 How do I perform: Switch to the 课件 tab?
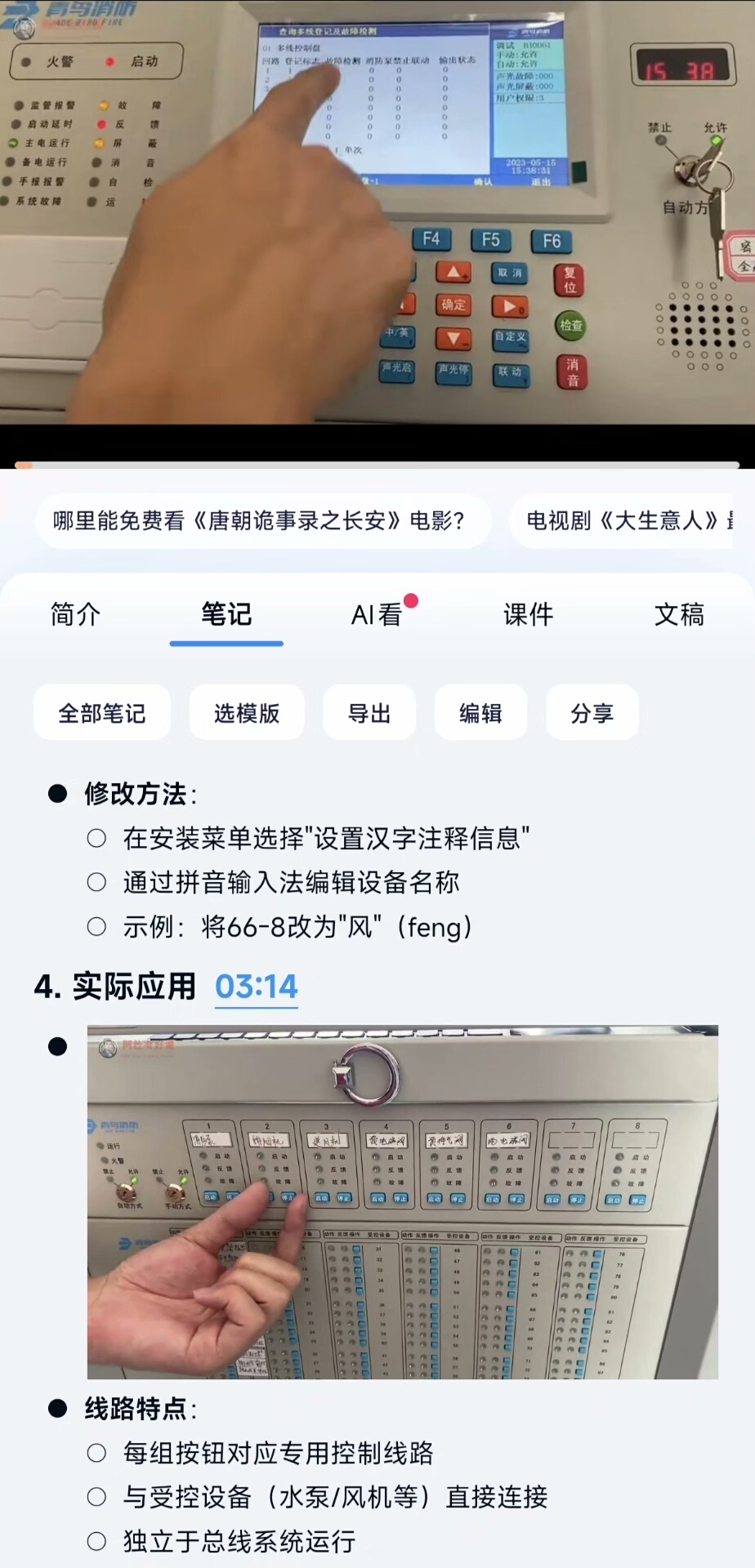pos(528,614)
